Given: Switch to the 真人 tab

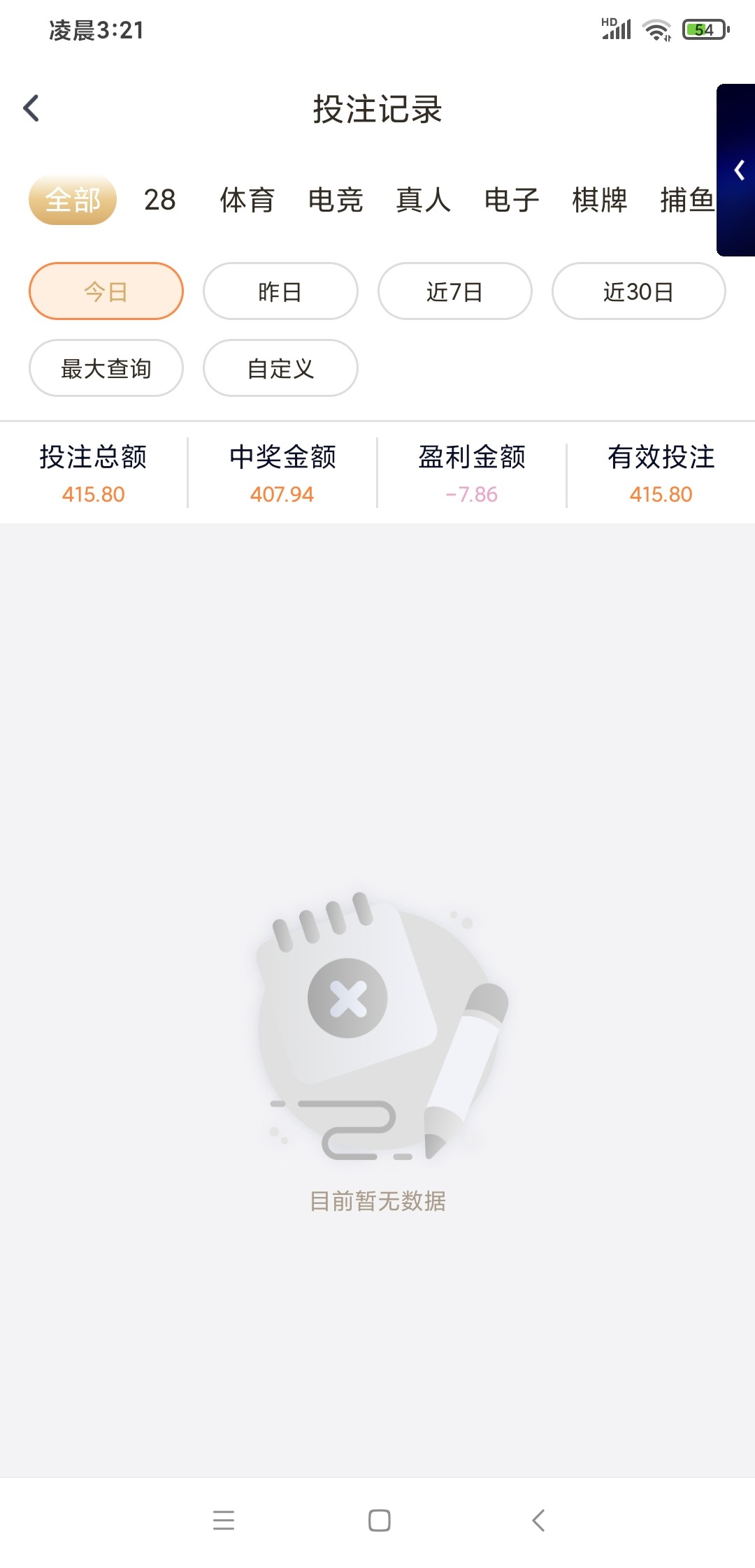Looking at the screenshot, I should click(423, 201).
